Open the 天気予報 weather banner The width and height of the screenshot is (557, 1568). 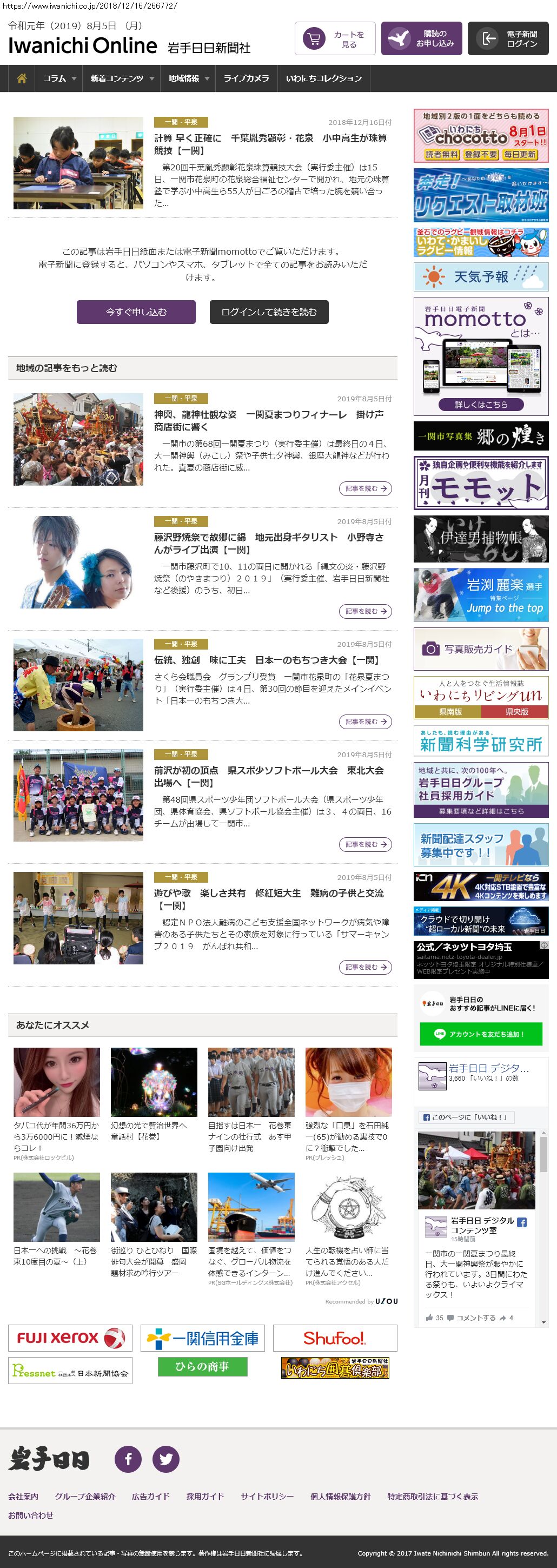(480, 277)
